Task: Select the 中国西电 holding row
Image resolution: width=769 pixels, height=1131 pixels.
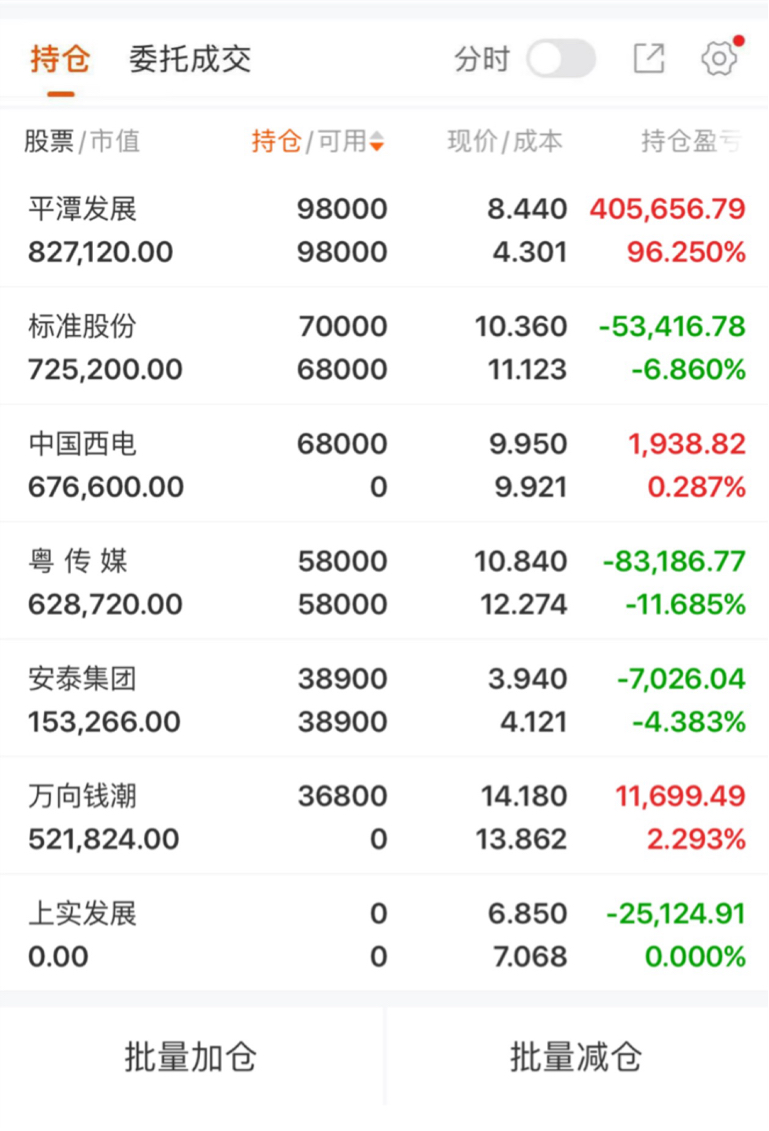Action: tap(384, 465)
